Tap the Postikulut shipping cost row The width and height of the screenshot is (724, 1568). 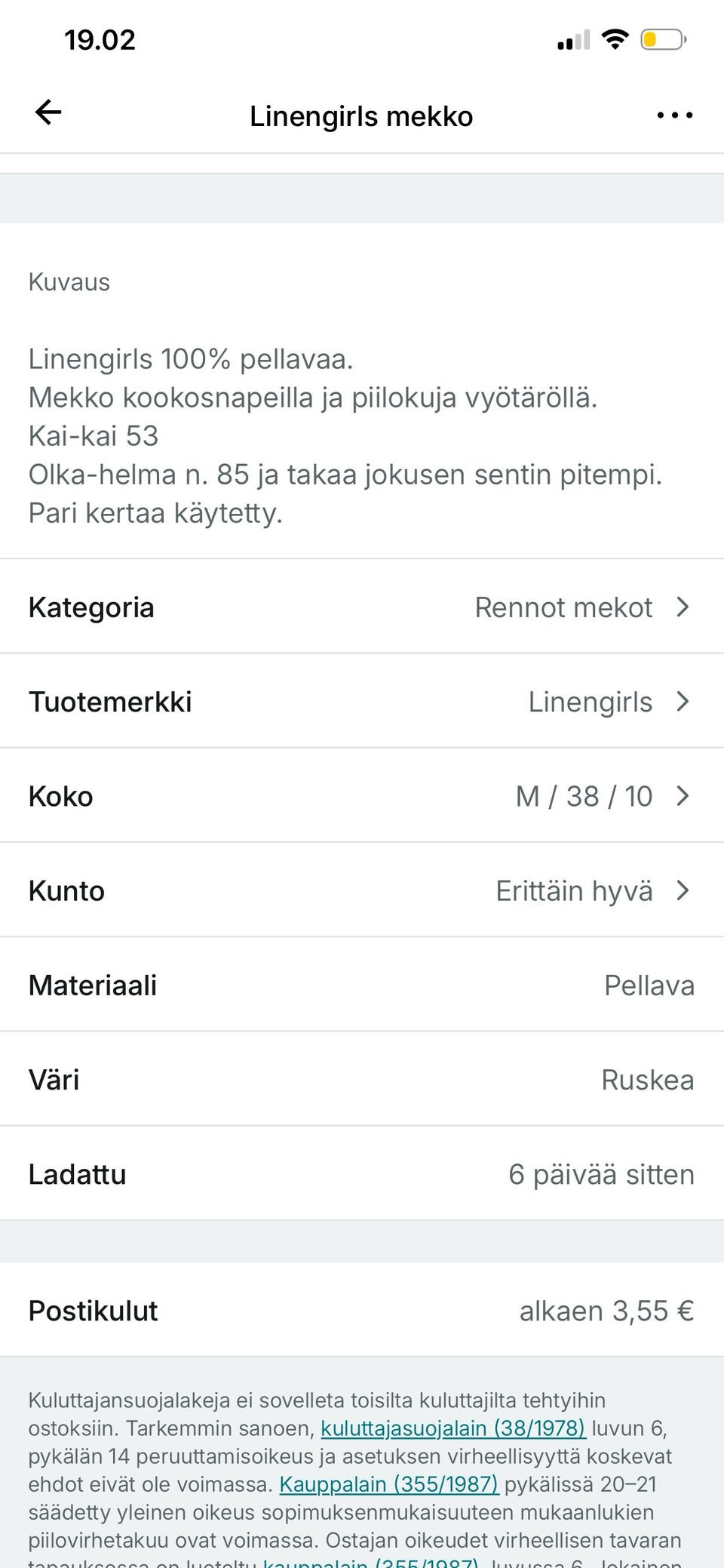coord(362,1310)
